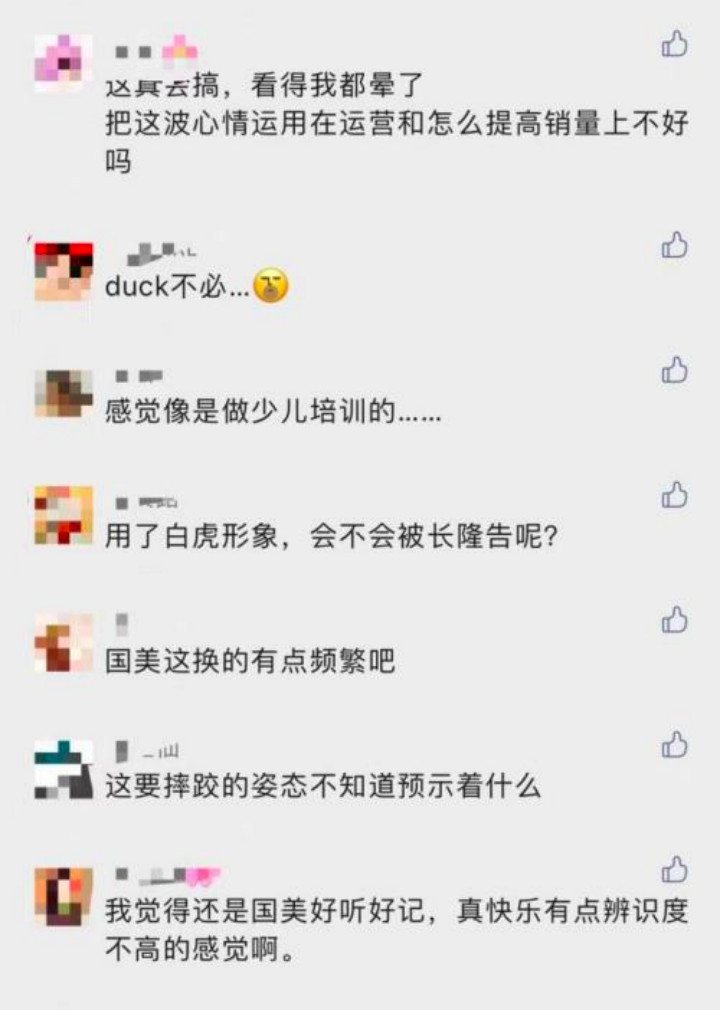Like the comment "国美这换的有点频繁吧"
720x1010 pixels.
tap(675, 620)
